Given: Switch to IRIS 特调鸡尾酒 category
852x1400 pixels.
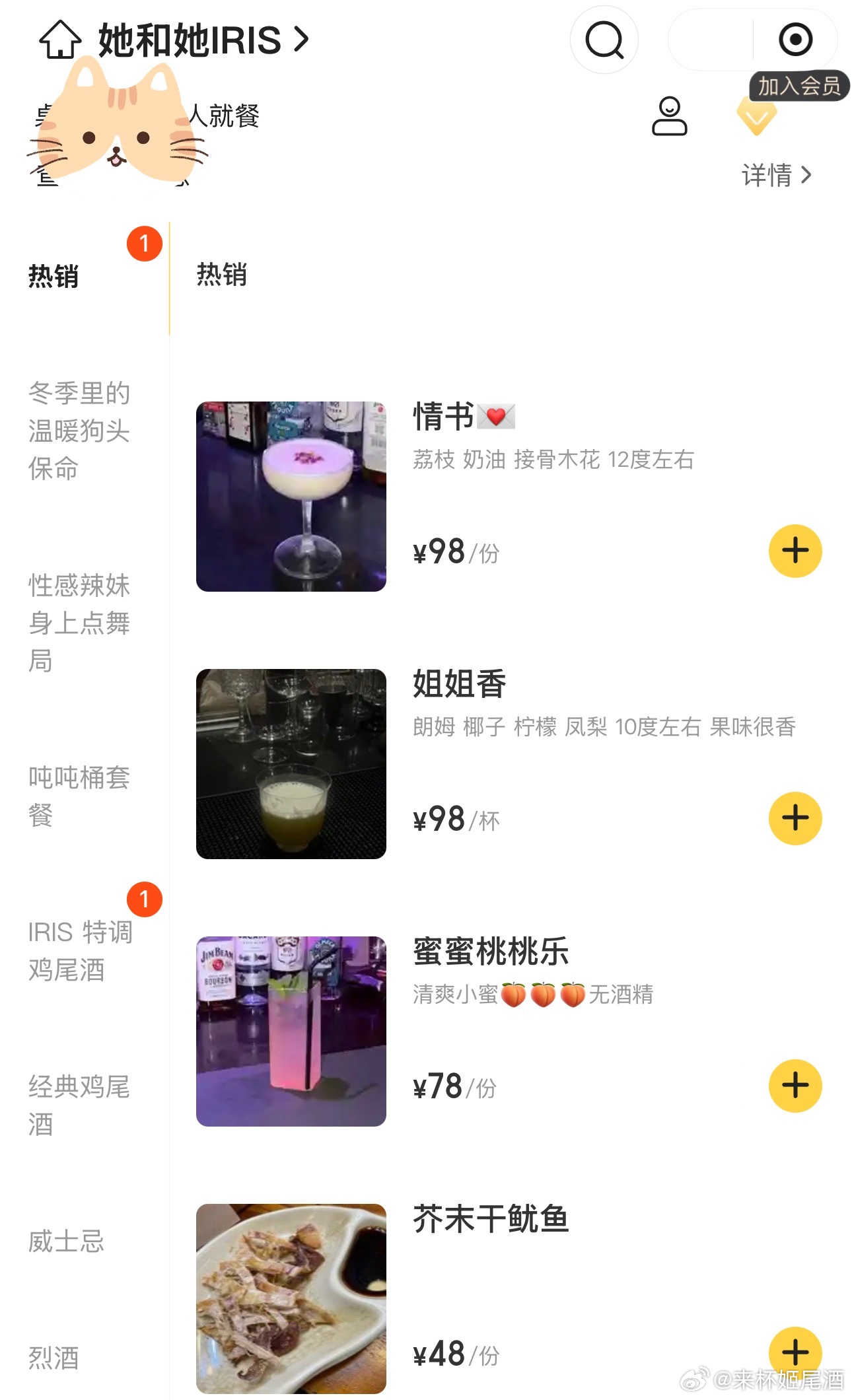Looking at the screenshot, I should click(81, 951).
